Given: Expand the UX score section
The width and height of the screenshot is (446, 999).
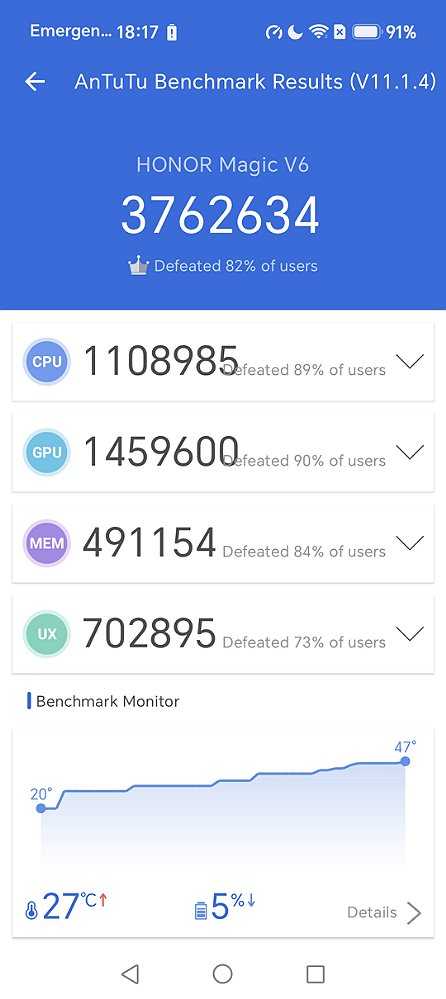Looking at the screenshot, I should click(x=410, y=633).
